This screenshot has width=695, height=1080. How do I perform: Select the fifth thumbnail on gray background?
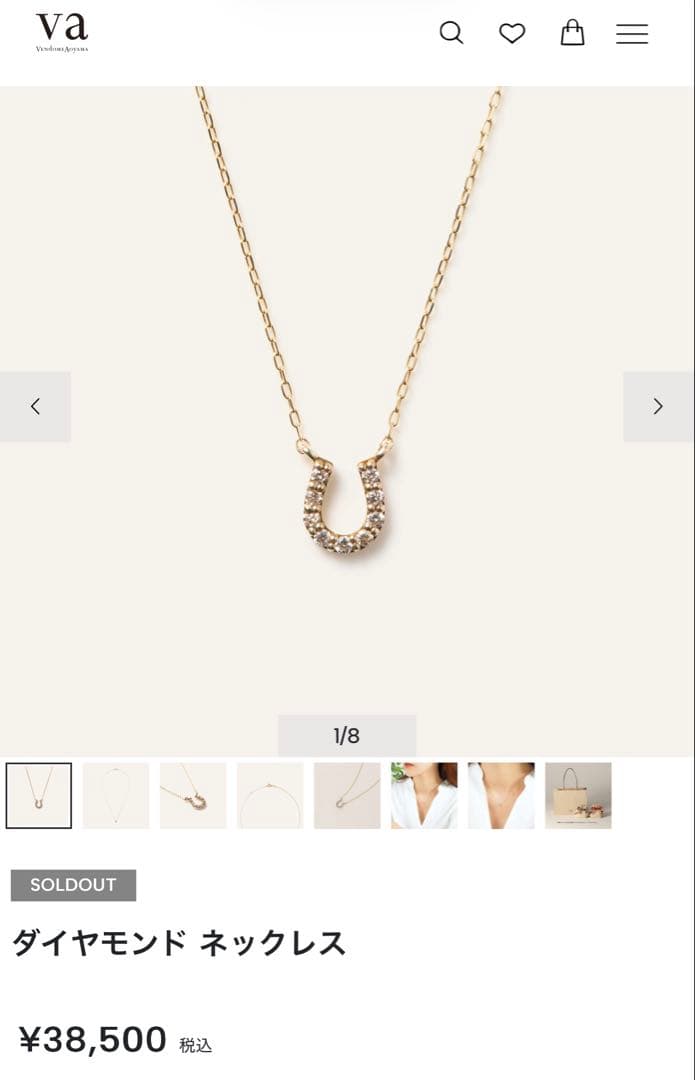point(347,796)
